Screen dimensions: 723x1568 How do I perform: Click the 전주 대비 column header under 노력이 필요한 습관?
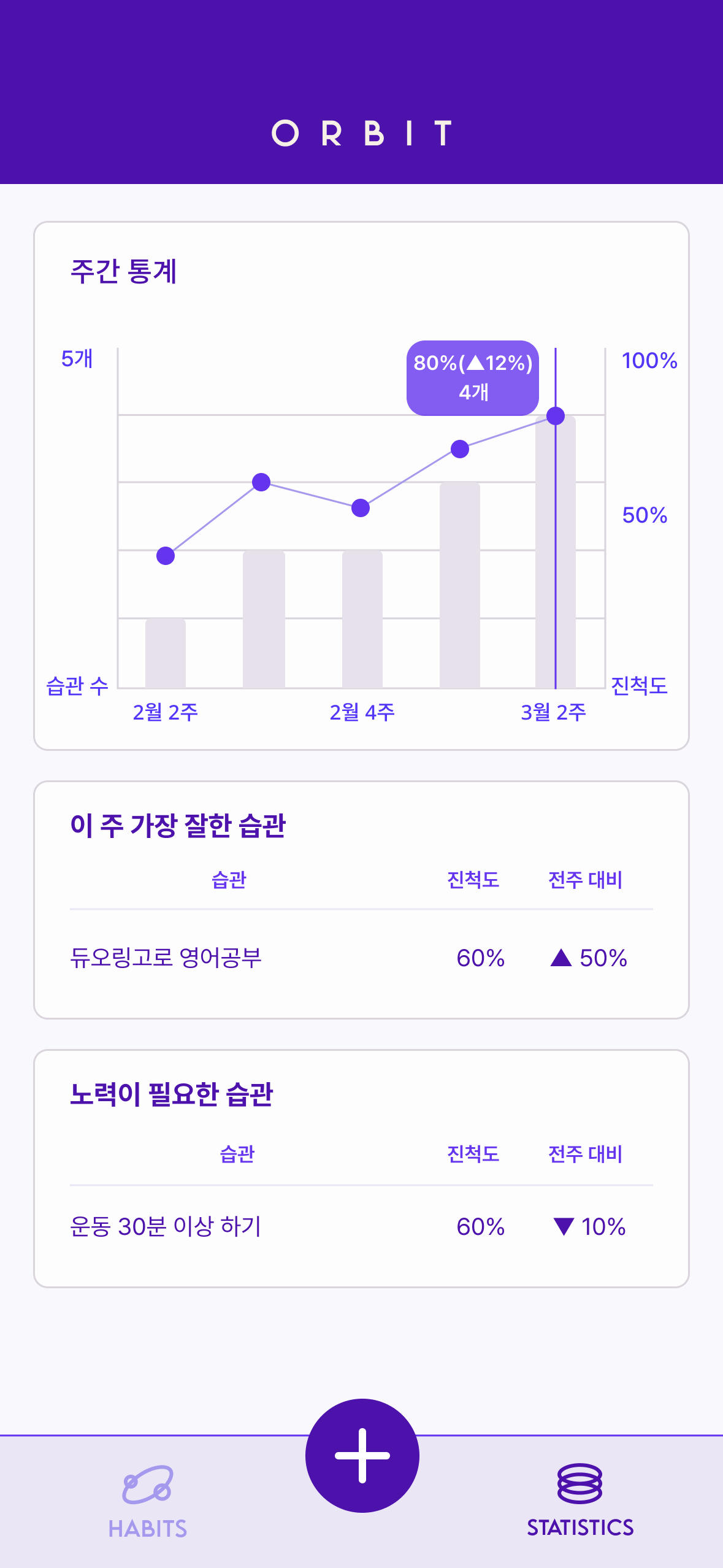coord(584,1154)
